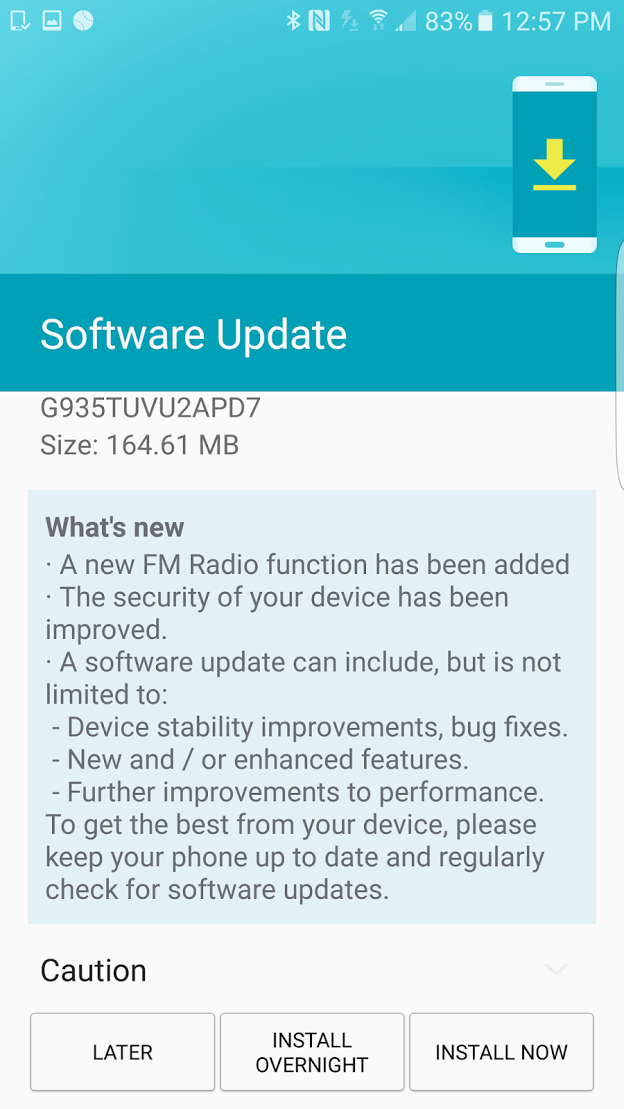Postpone the update with LATER
The image size is (624, 1109).
pyautogui.click(x=122, y=1051)
